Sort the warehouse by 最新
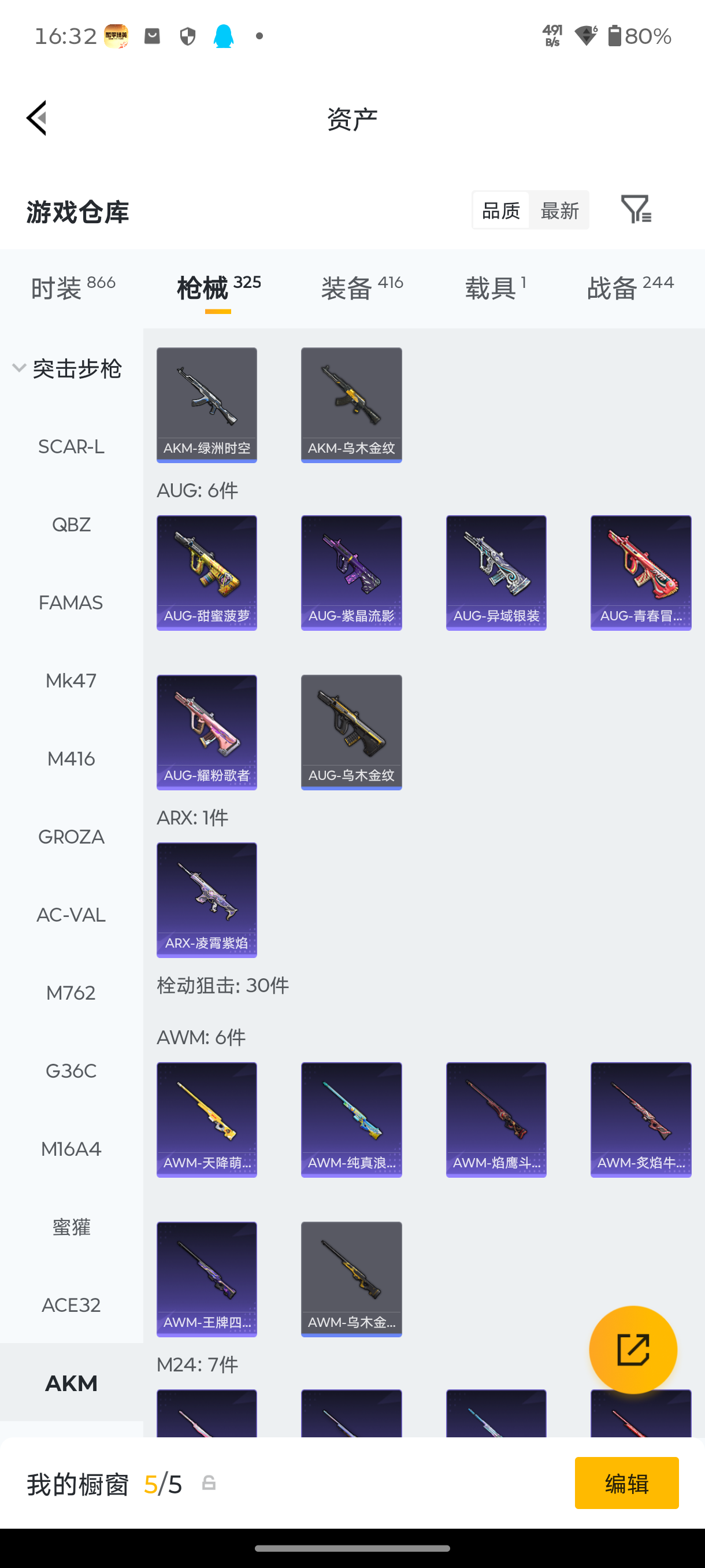The width and height of the screenshot is (705, 1568). click(559, 210)
